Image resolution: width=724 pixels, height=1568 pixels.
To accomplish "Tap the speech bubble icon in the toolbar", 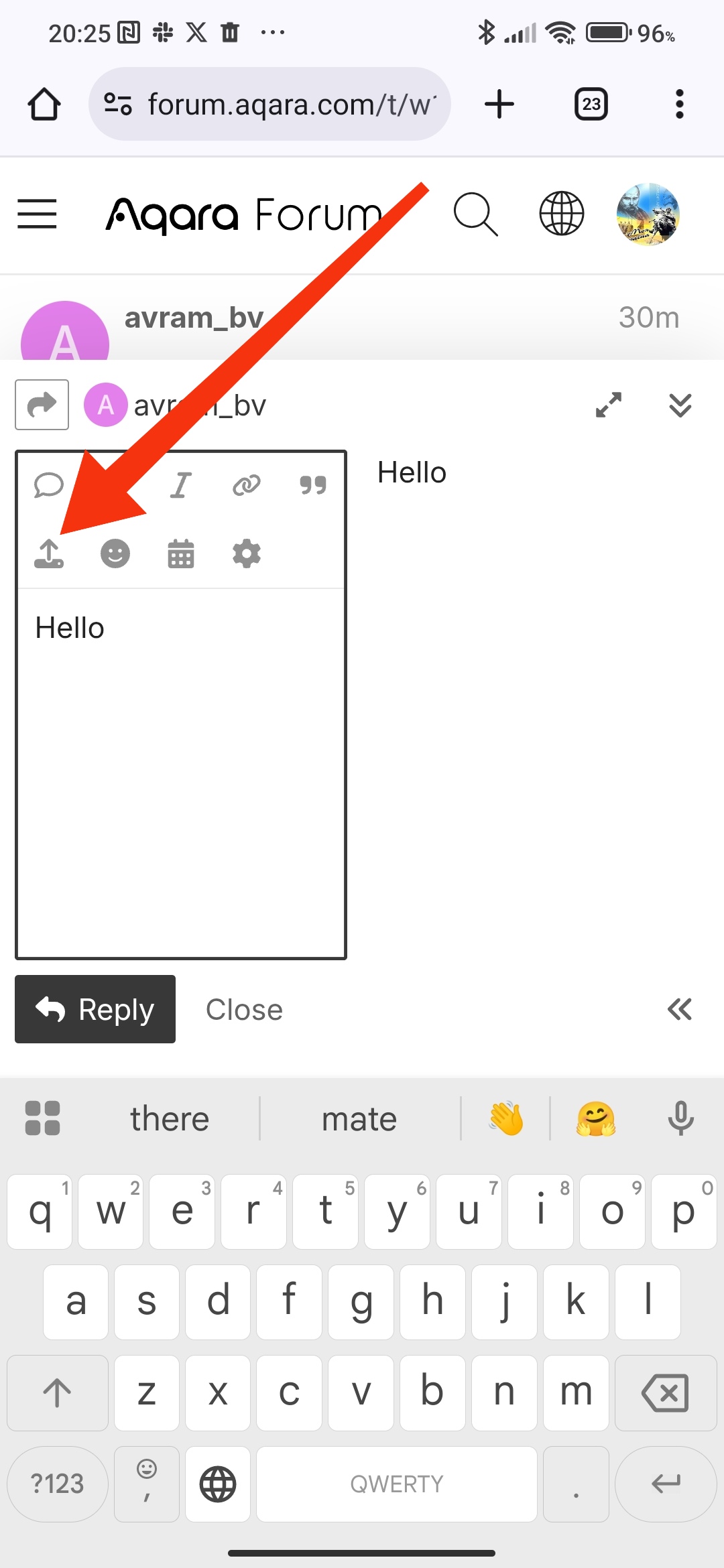I will [49, 484].
